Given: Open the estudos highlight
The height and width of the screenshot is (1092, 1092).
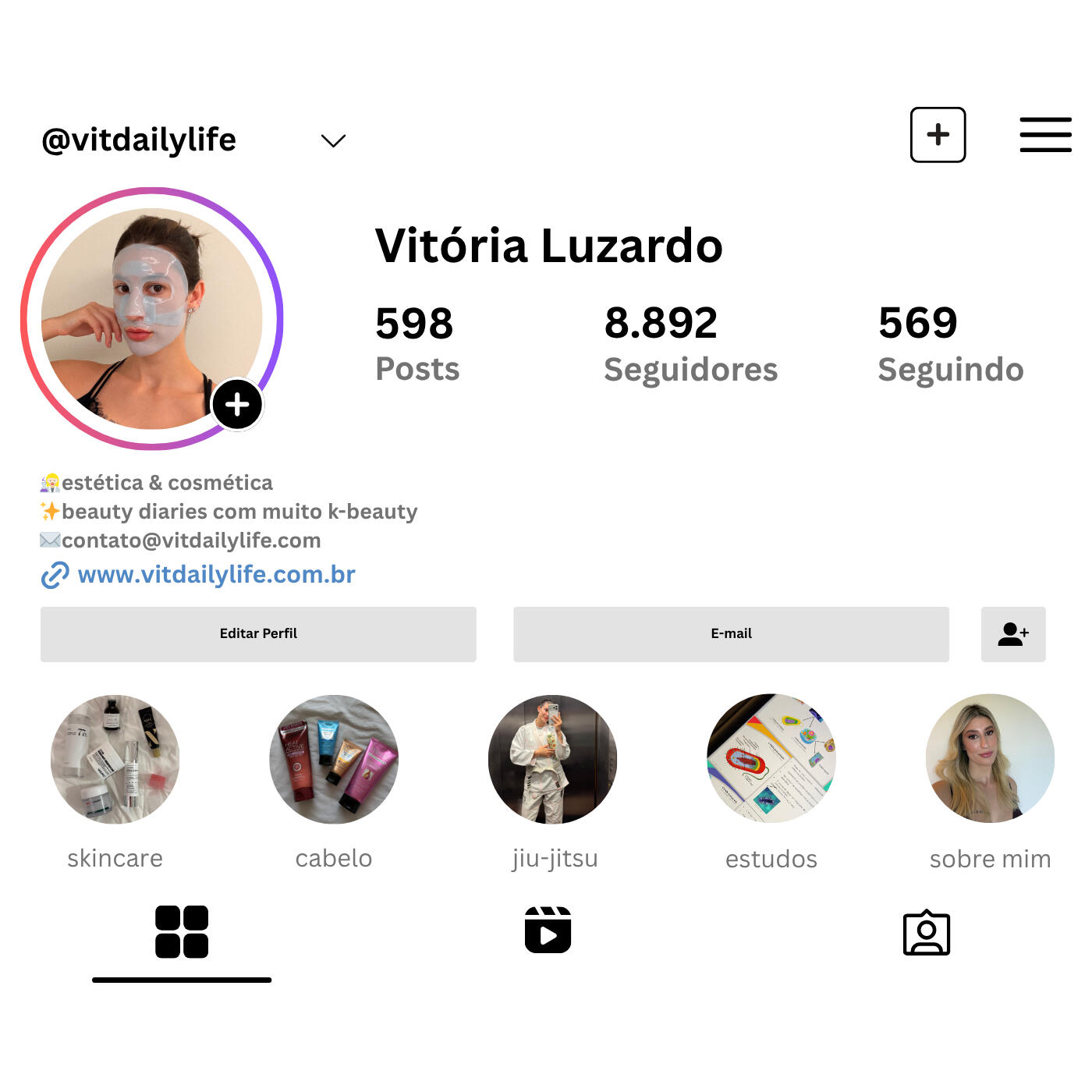Looking at the screenshot, I should tap(771, 759).
